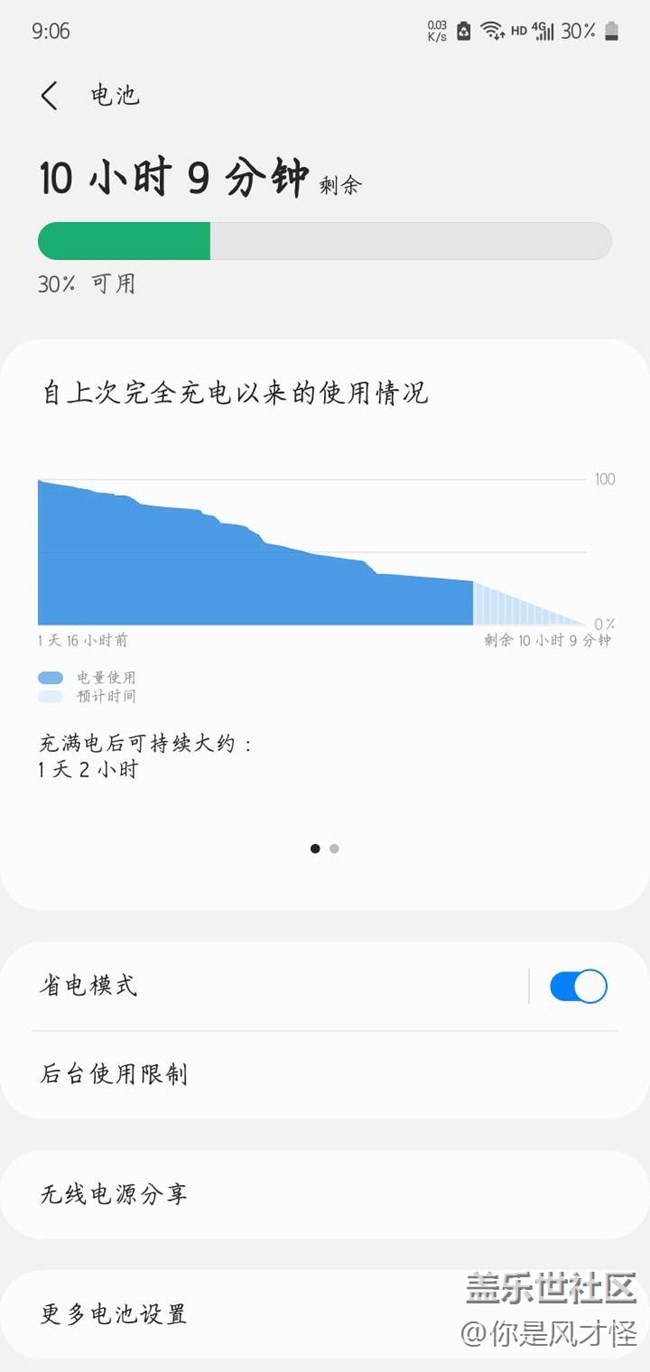Open 后台使用限制

[x=325, y=1075]
